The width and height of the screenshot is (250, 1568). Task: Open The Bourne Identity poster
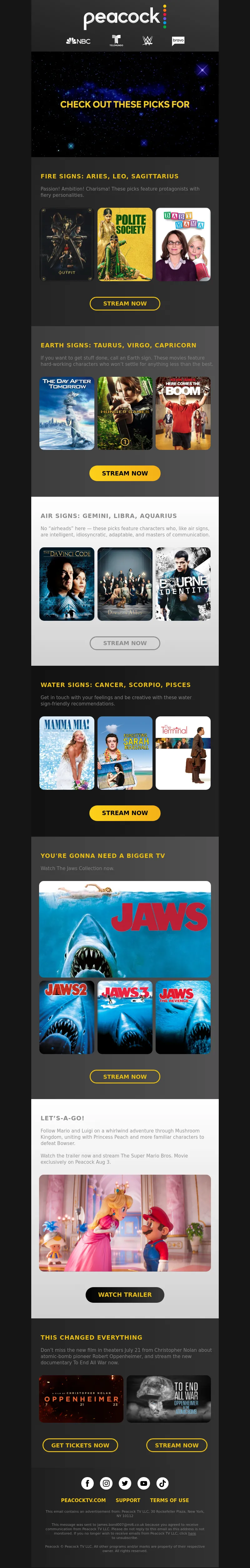183,584
